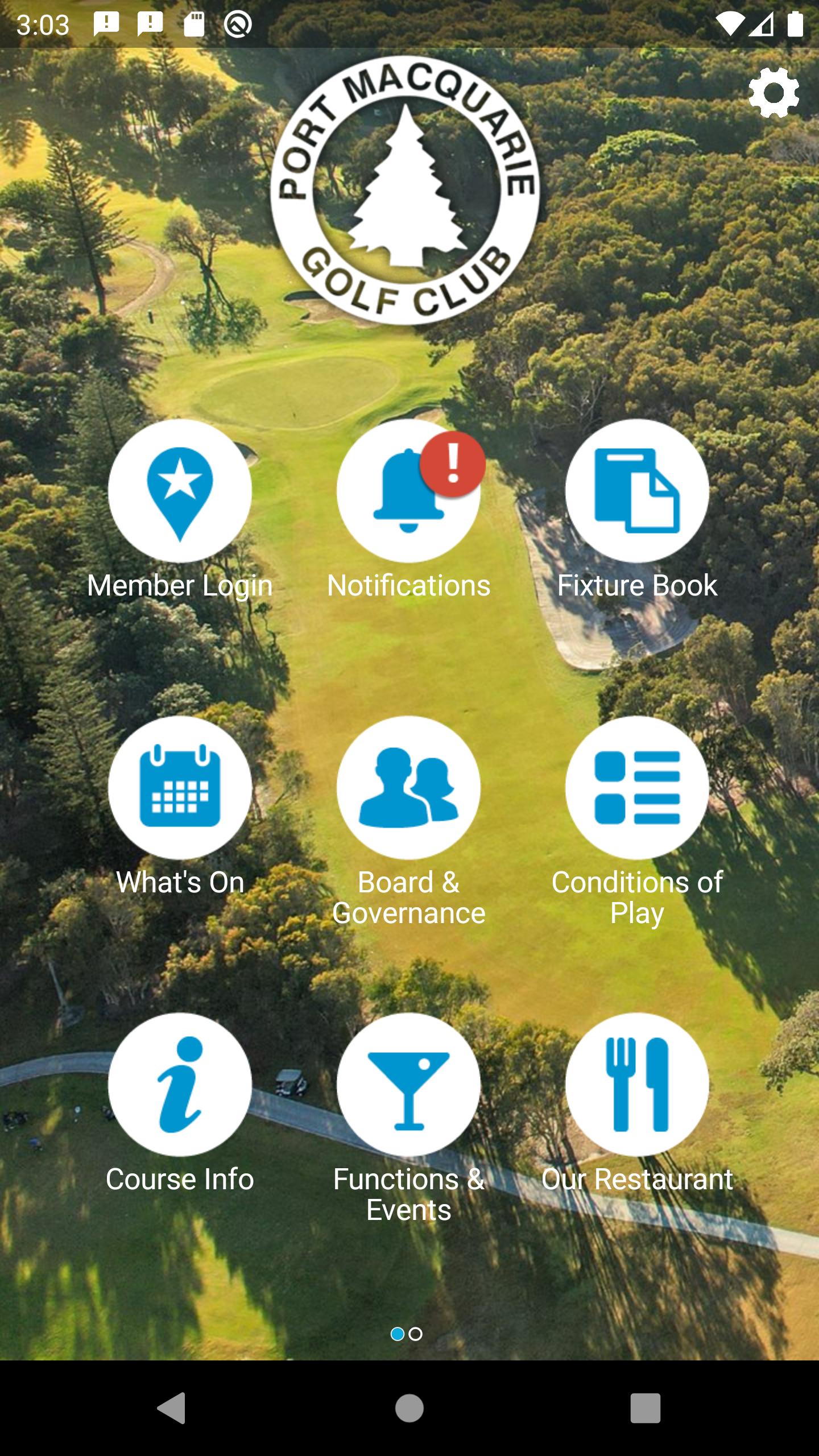The image size is (819, 1456).
Task: Go back with the system back button
Action: click(171, 1408)
